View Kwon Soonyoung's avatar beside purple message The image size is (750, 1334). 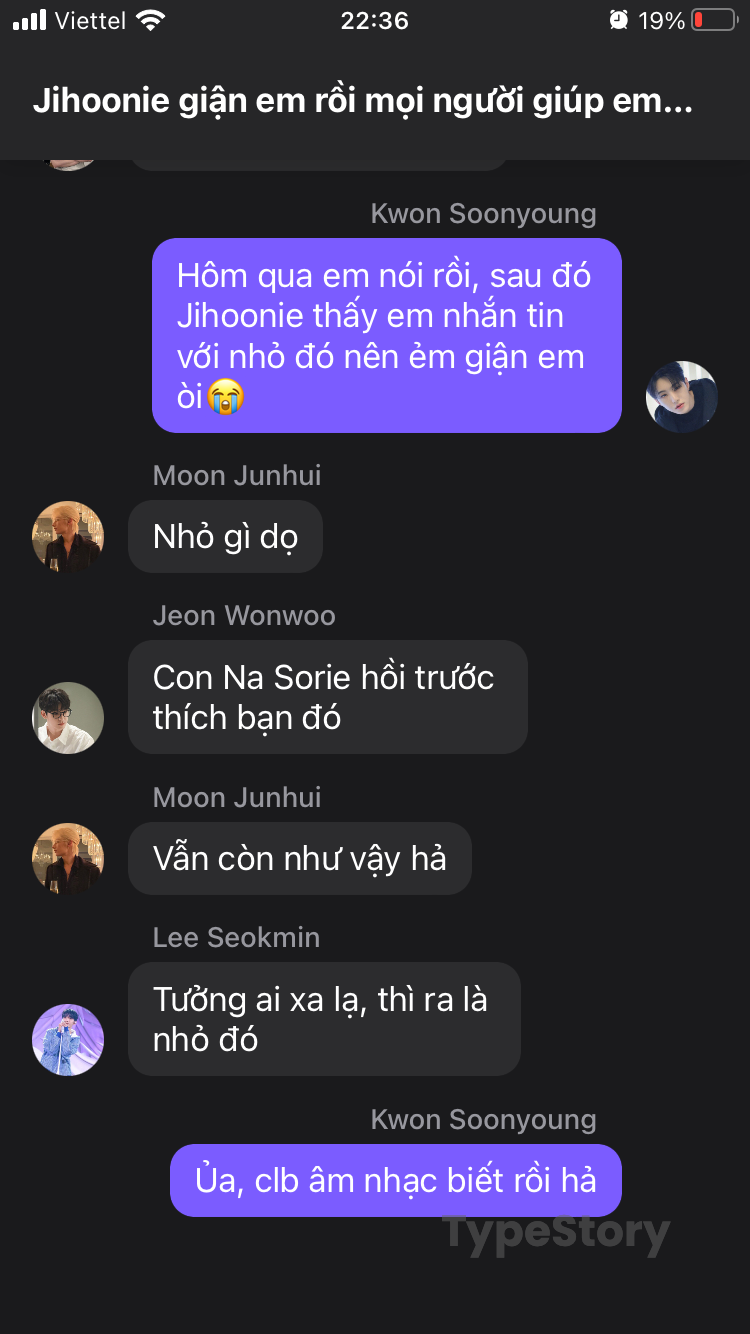[682, 397]
